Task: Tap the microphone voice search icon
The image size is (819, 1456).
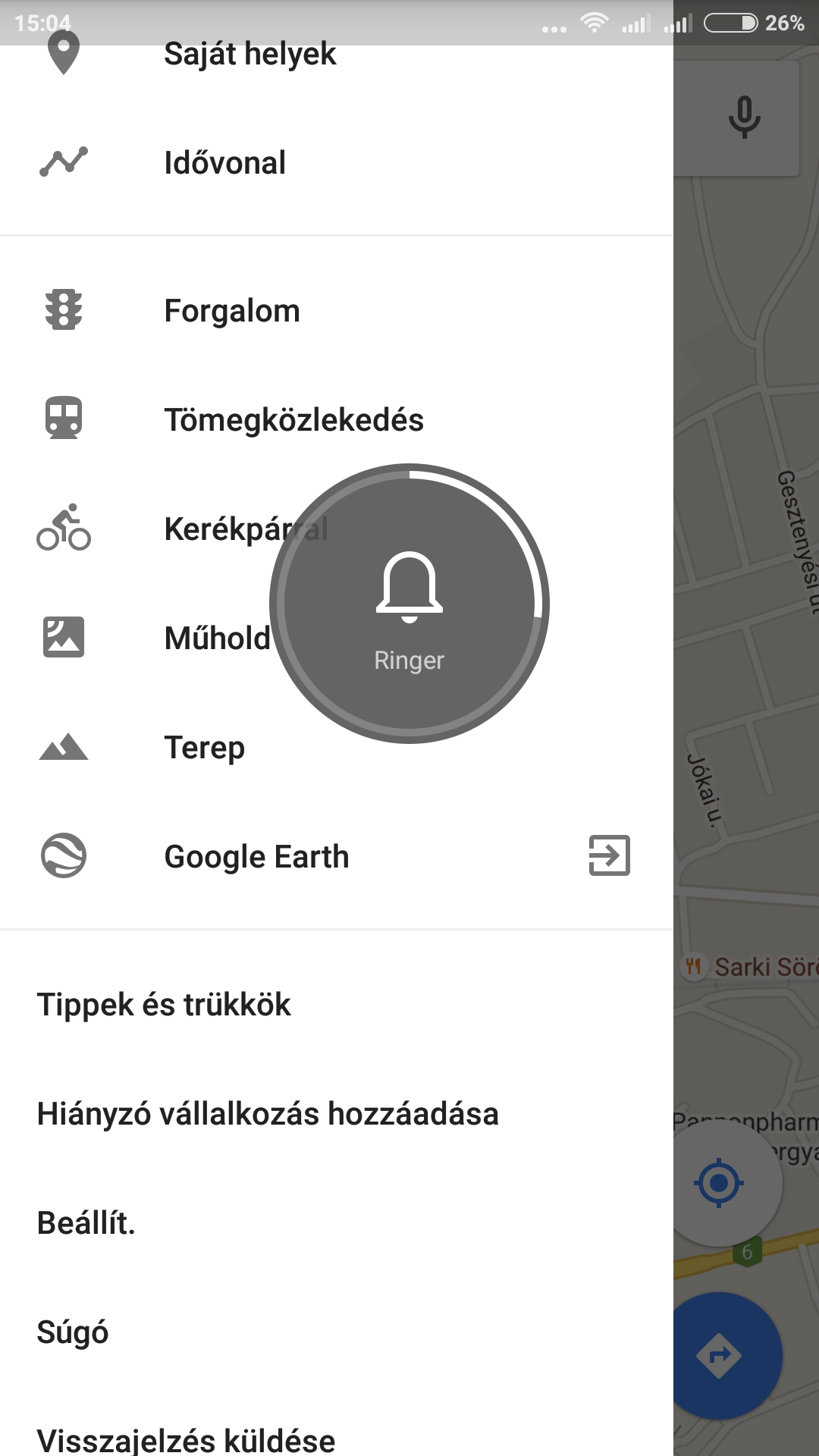Action: point(744,118)
